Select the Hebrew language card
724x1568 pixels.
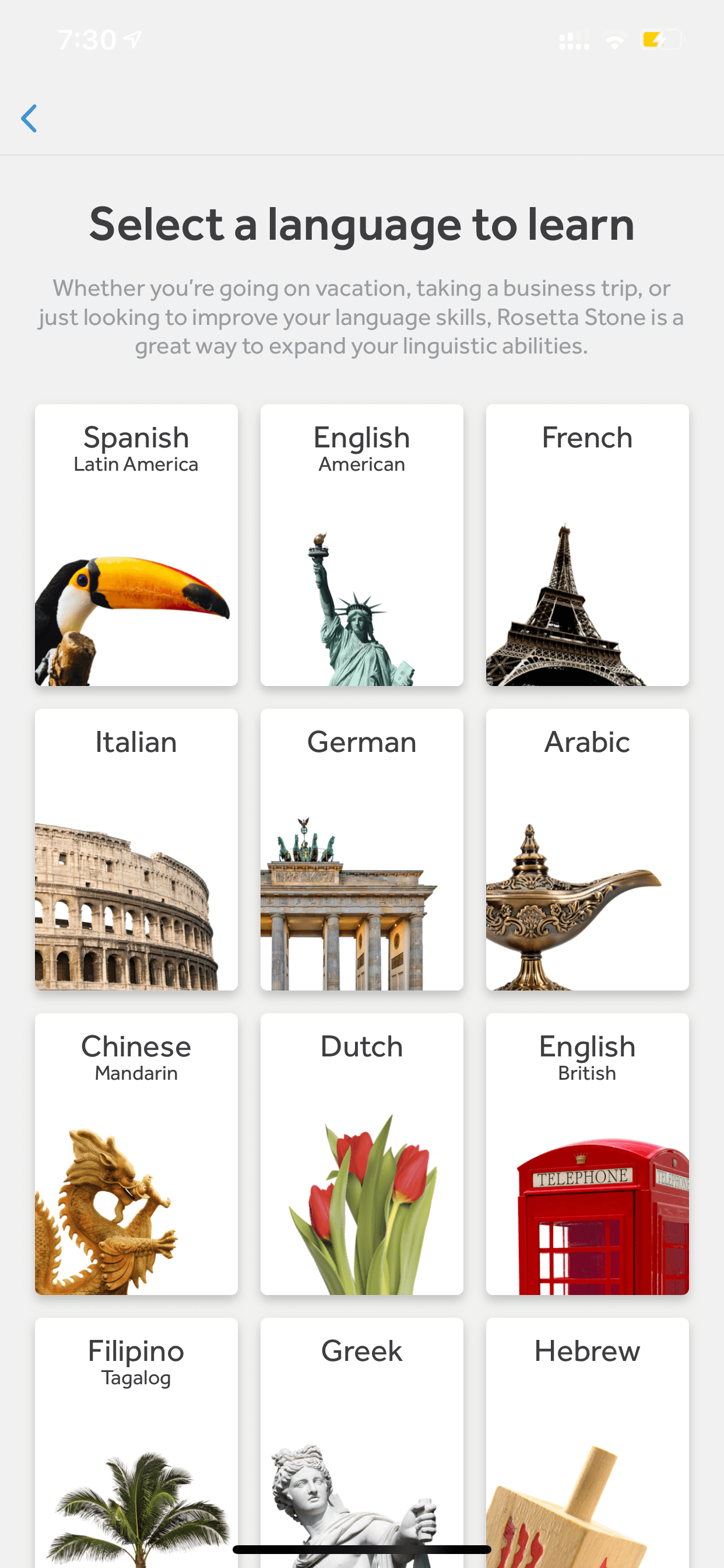tap(587, 1443)
